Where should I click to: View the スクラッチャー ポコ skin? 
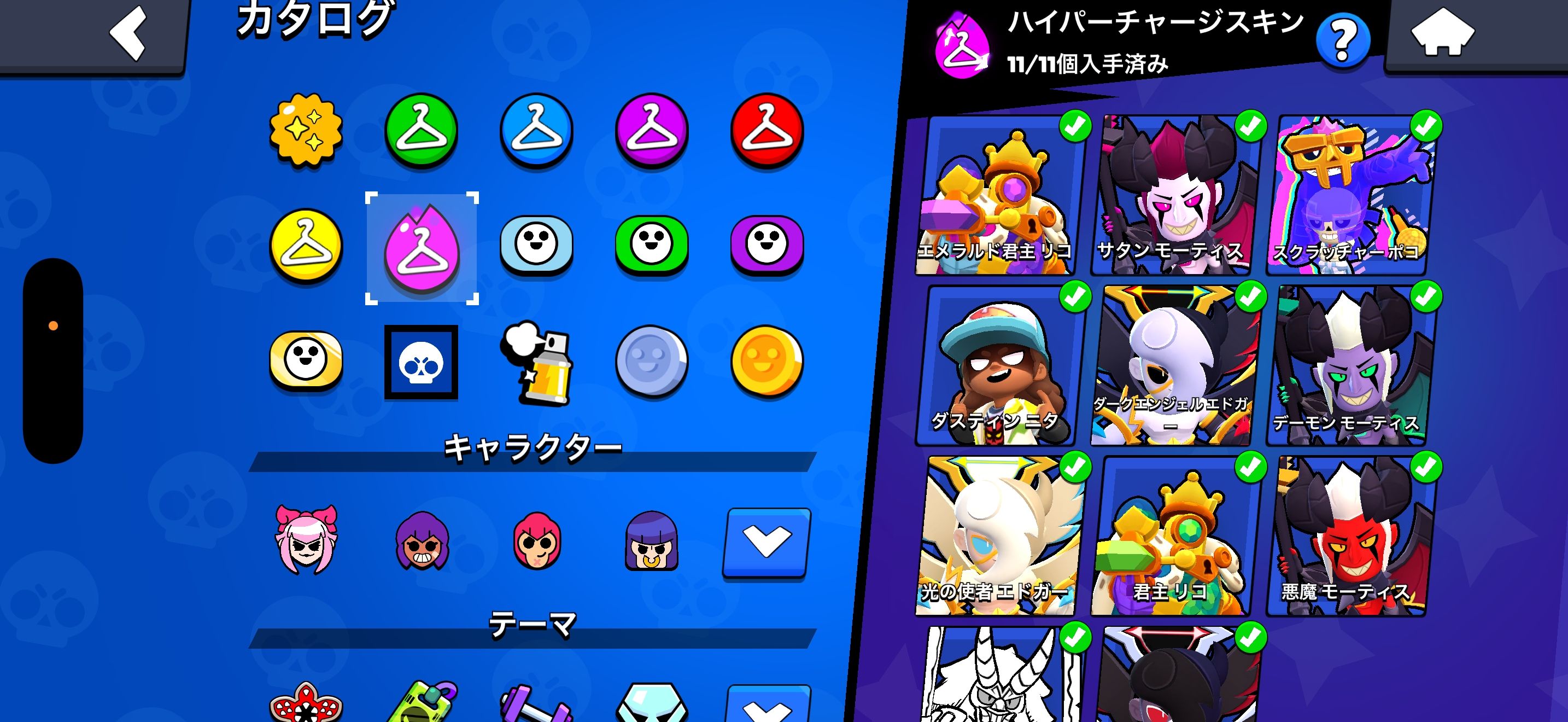coord(1348,195)
